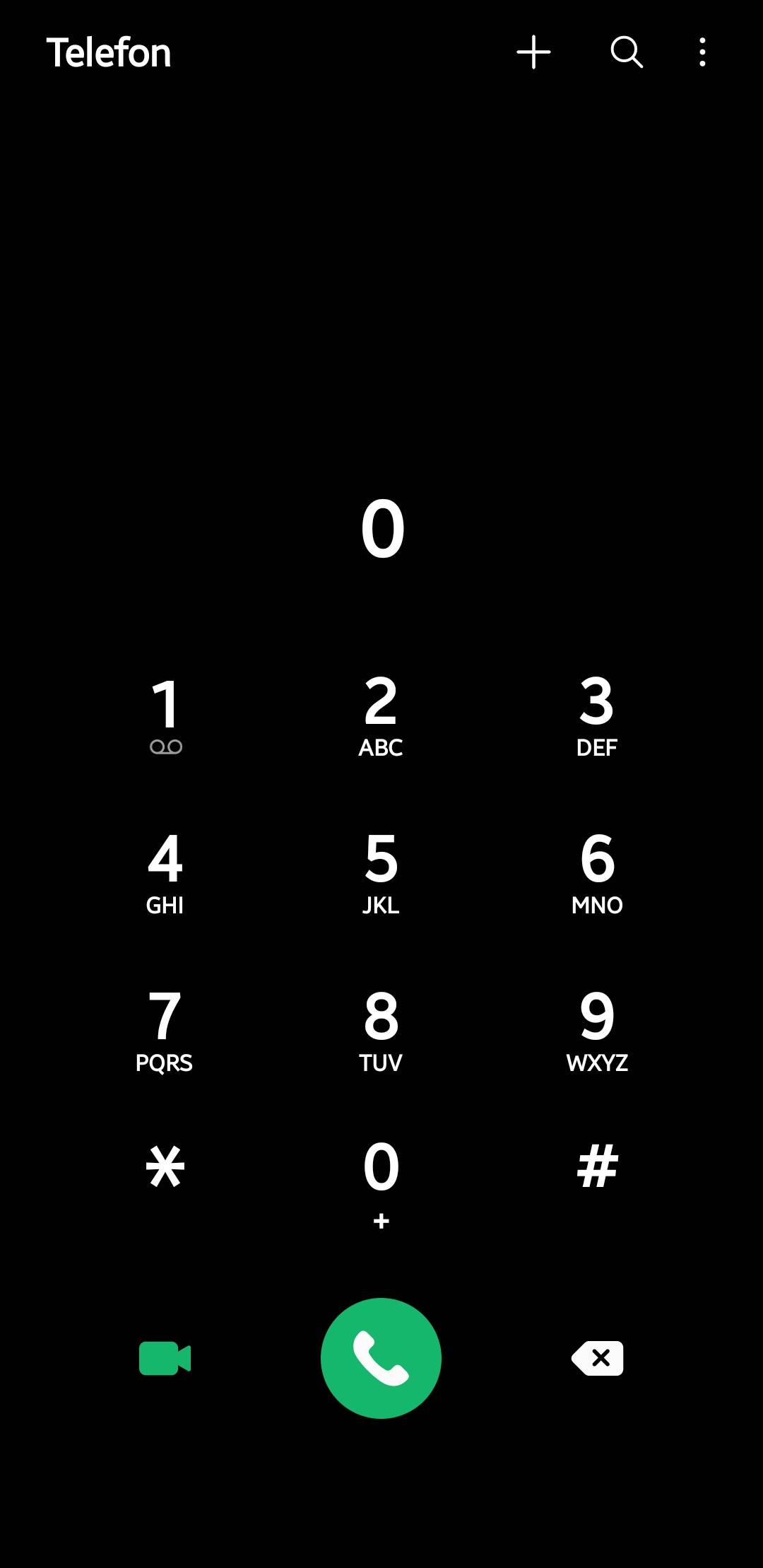
Task: Delete the last digit with the backspace key
Action: 598,1358
